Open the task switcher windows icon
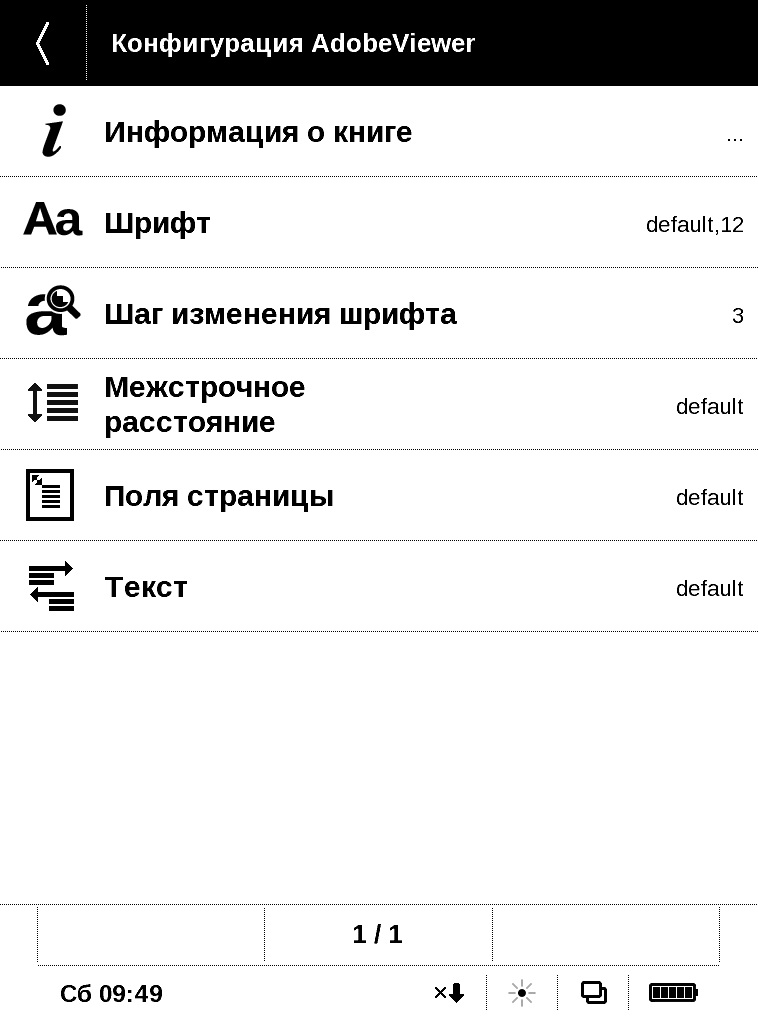Image resolution: width=758 pixels, height=1024 pixels. (x=593, y=993)
